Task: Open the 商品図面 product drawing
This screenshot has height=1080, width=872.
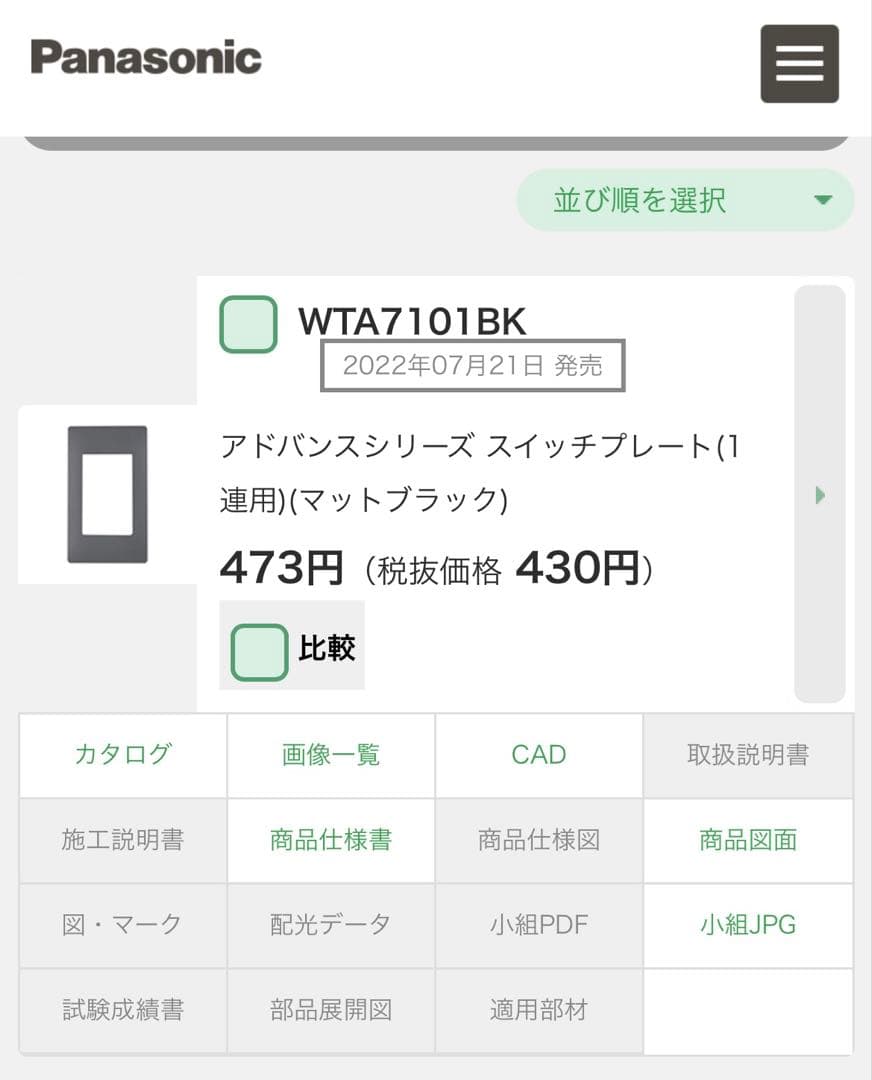Action: pyautogui.click(x=747, y=840)
